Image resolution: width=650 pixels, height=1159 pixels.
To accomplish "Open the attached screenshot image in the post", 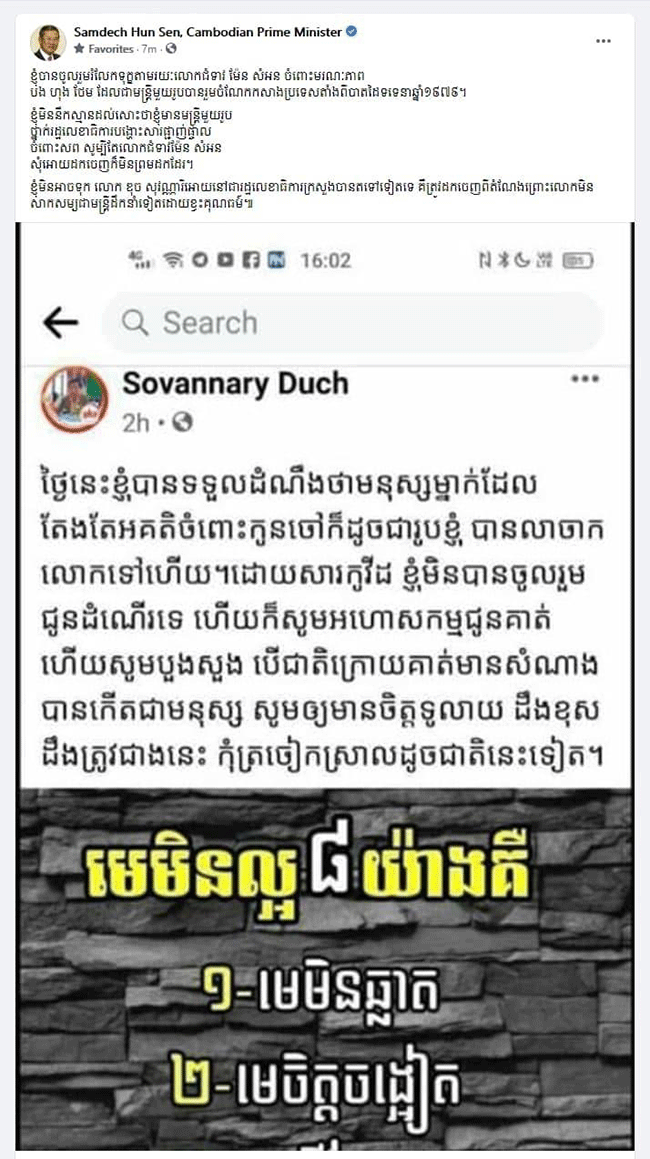I will 325,680.
